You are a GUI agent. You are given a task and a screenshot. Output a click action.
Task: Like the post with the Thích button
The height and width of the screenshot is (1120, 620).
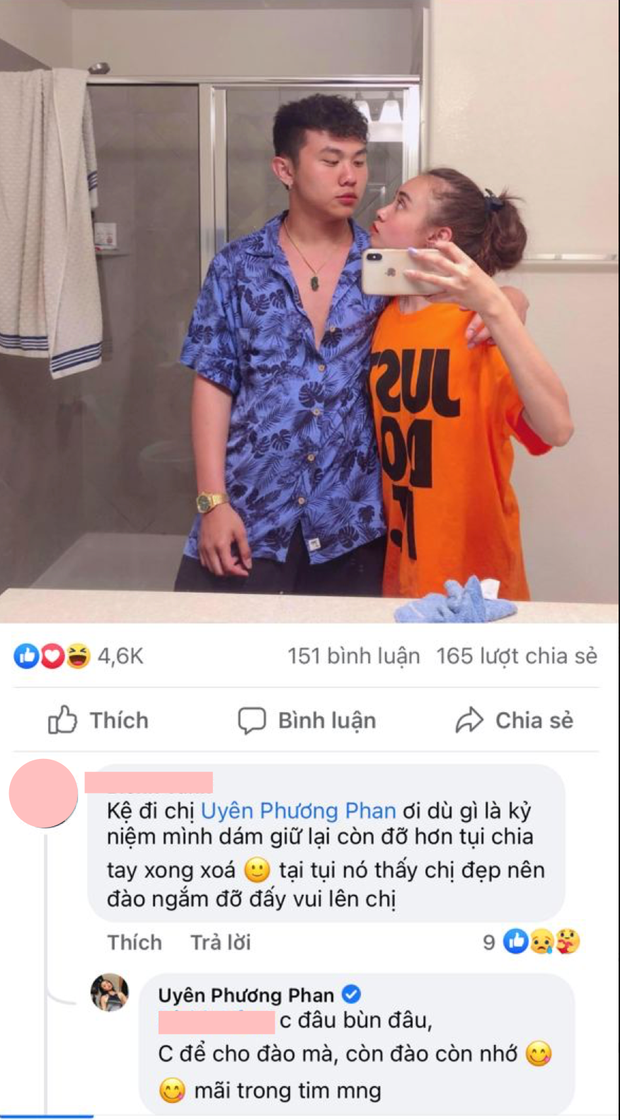pyautogui.click(x=98, y=720)
